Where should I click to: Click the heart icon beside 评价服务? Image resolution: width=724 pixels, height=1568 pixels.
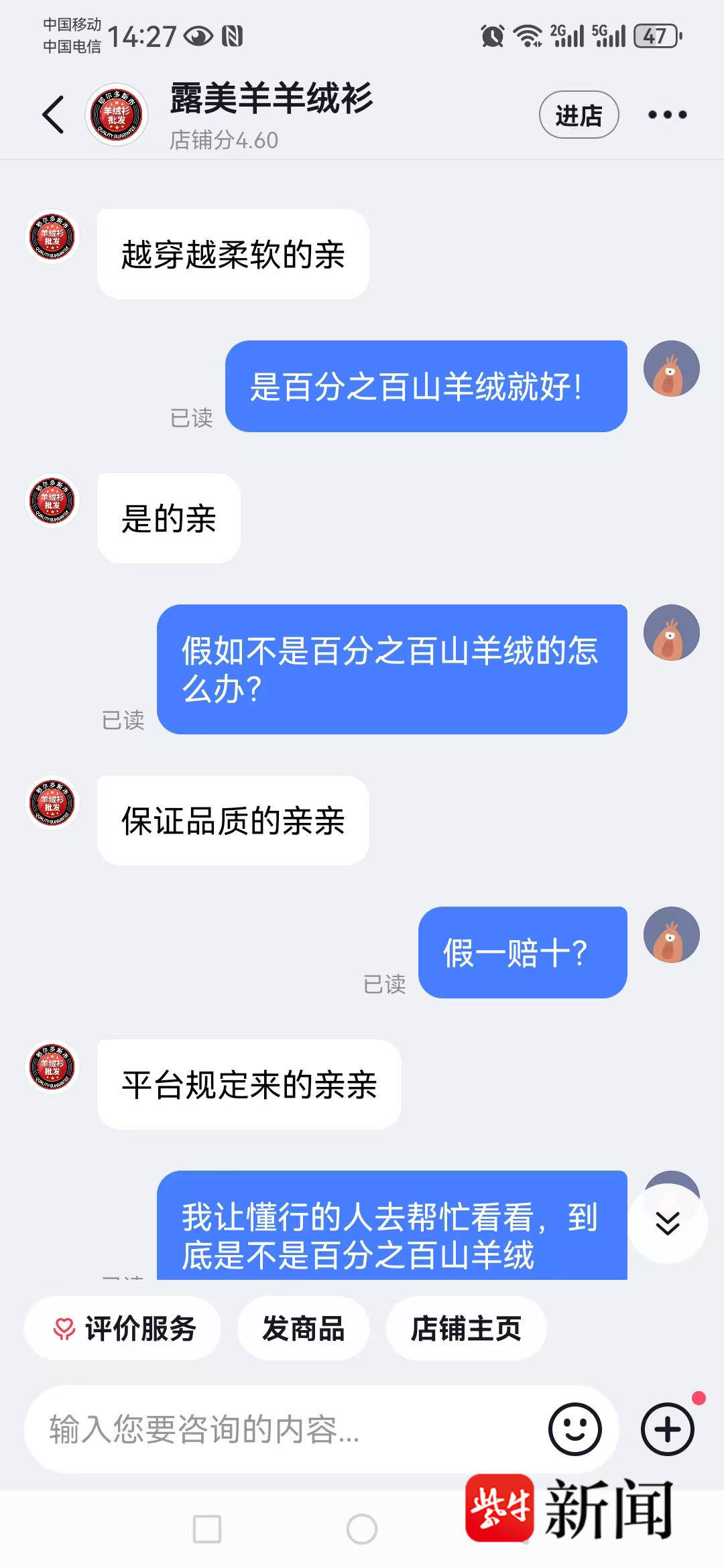[x=64, y=1328]
